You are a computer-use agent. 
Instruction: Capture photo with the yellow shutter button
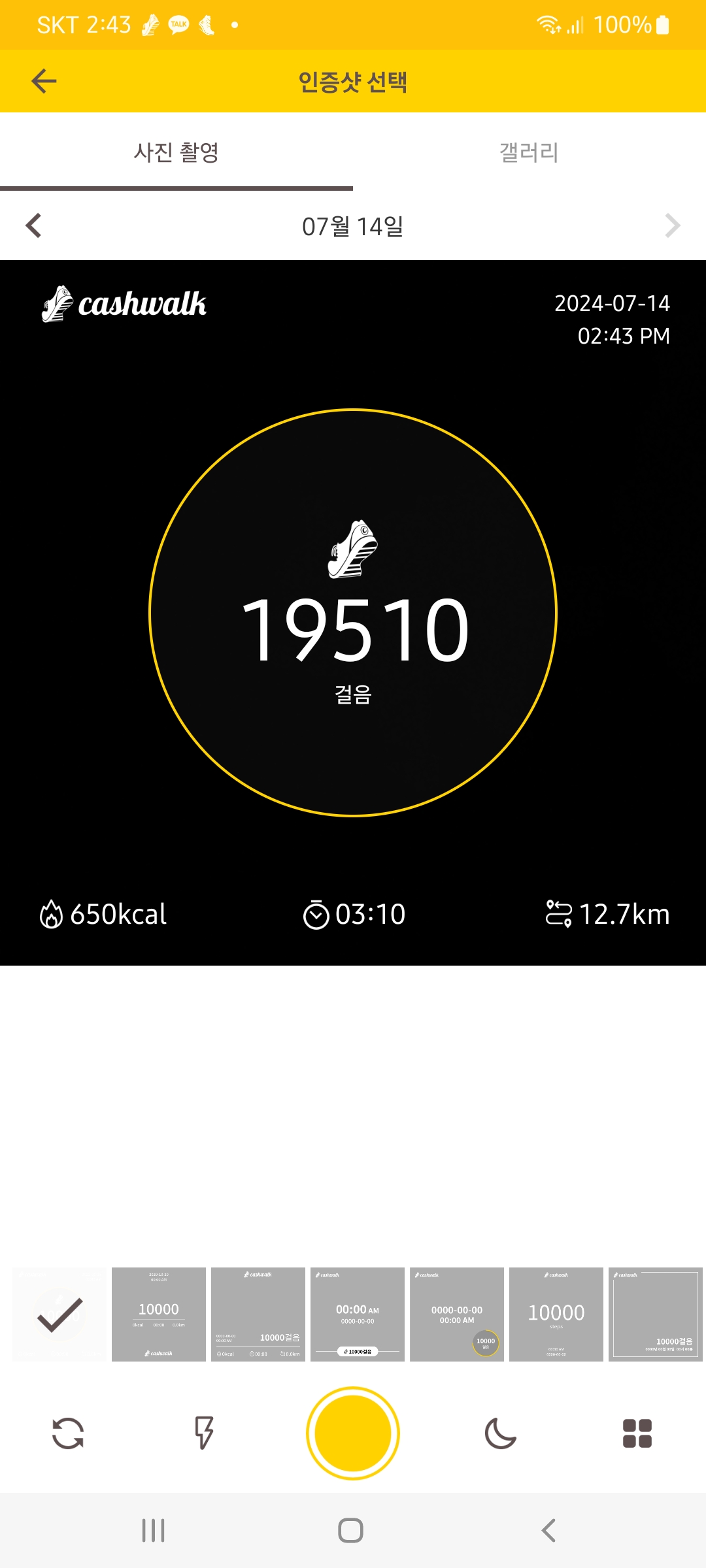(353, 1433)
